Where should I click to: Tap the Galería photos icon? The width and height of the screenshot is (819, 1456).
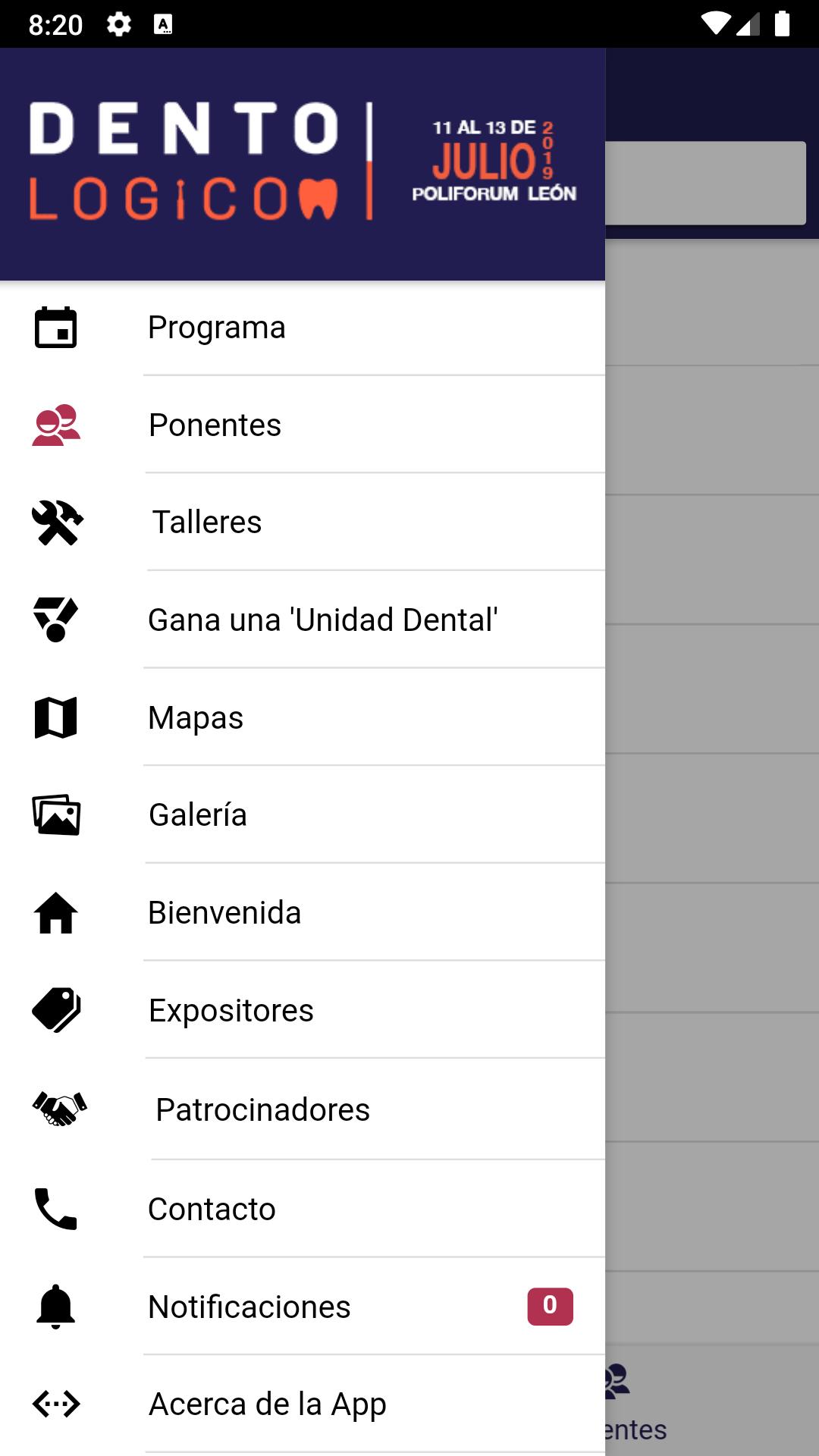click(x=55, y=814)
